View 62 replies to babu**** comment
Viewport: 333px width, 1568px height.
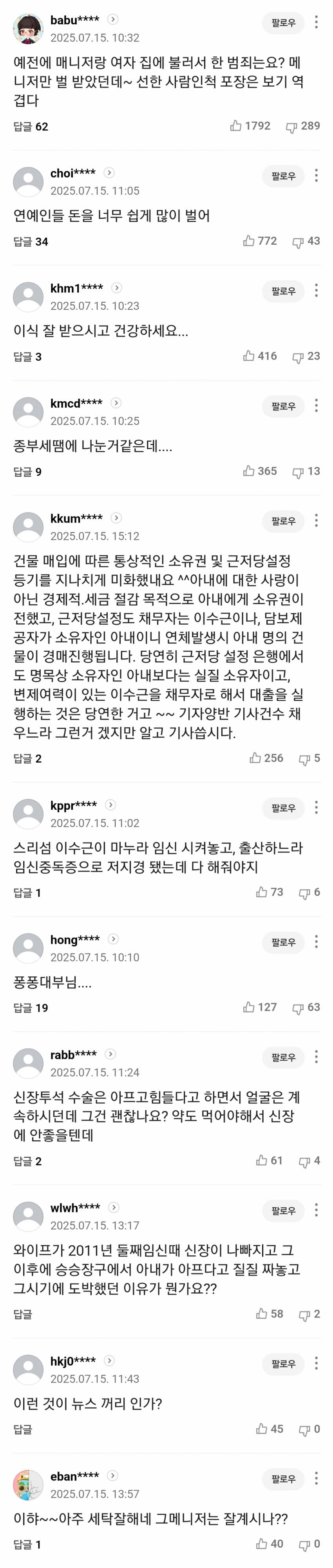tap(31, 127)
